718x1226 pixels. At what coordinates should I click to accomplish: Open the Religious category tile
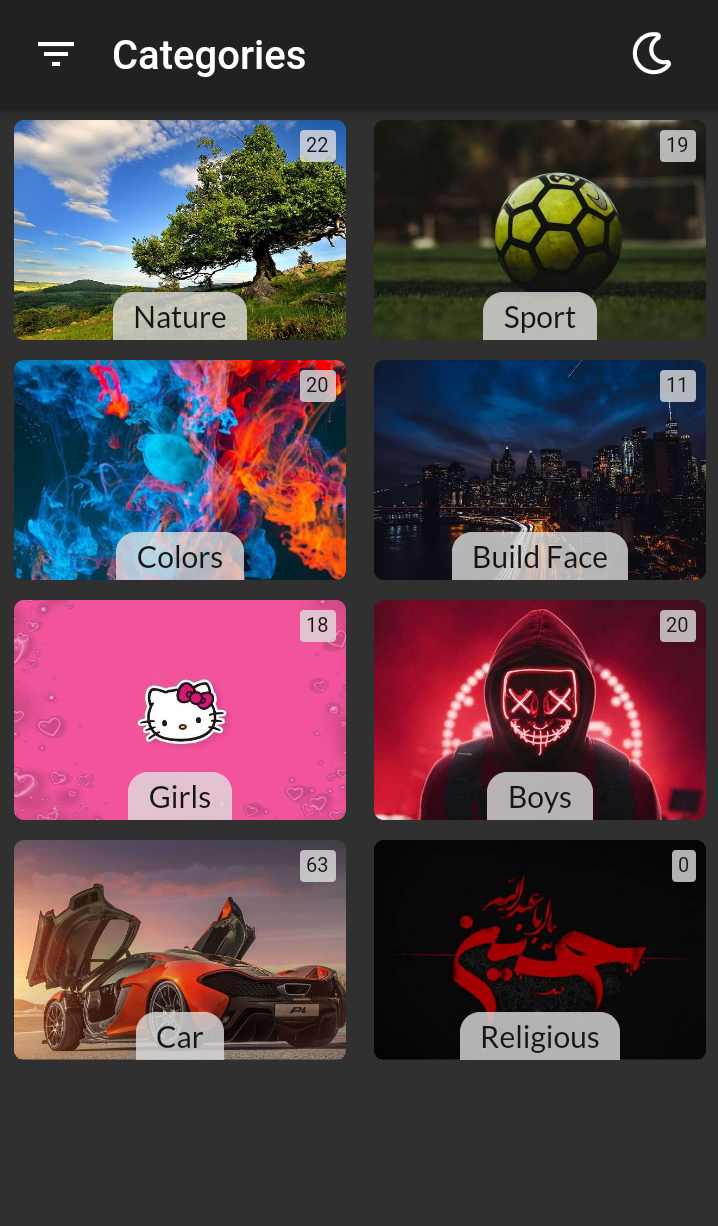tap(540, 950)
